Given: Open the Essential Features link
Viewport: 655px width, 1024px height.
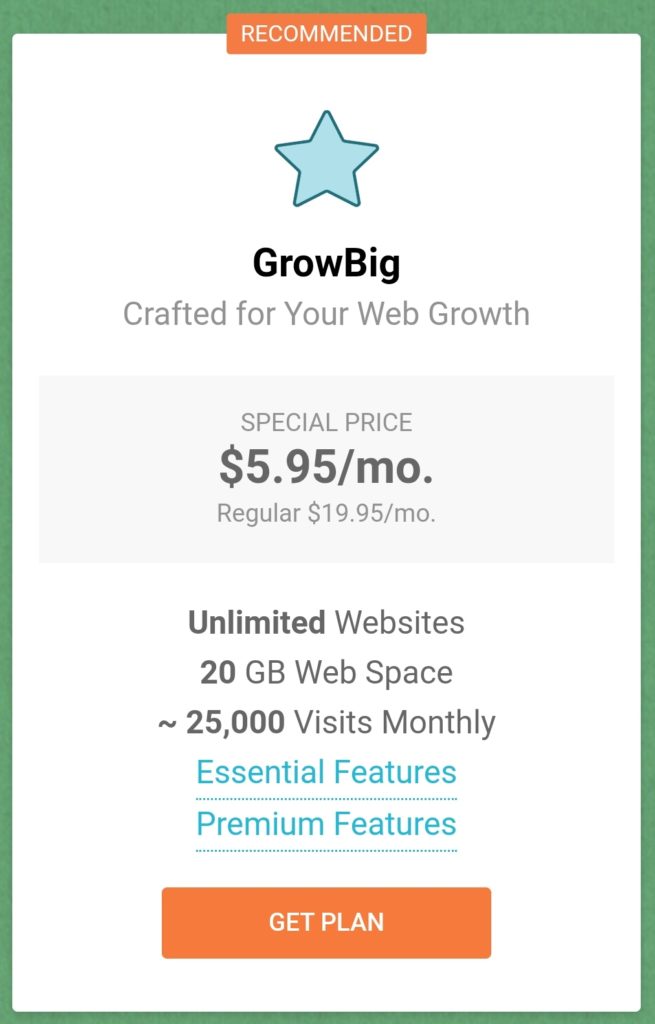Looking at the screenshot, I should click(326, 772).
